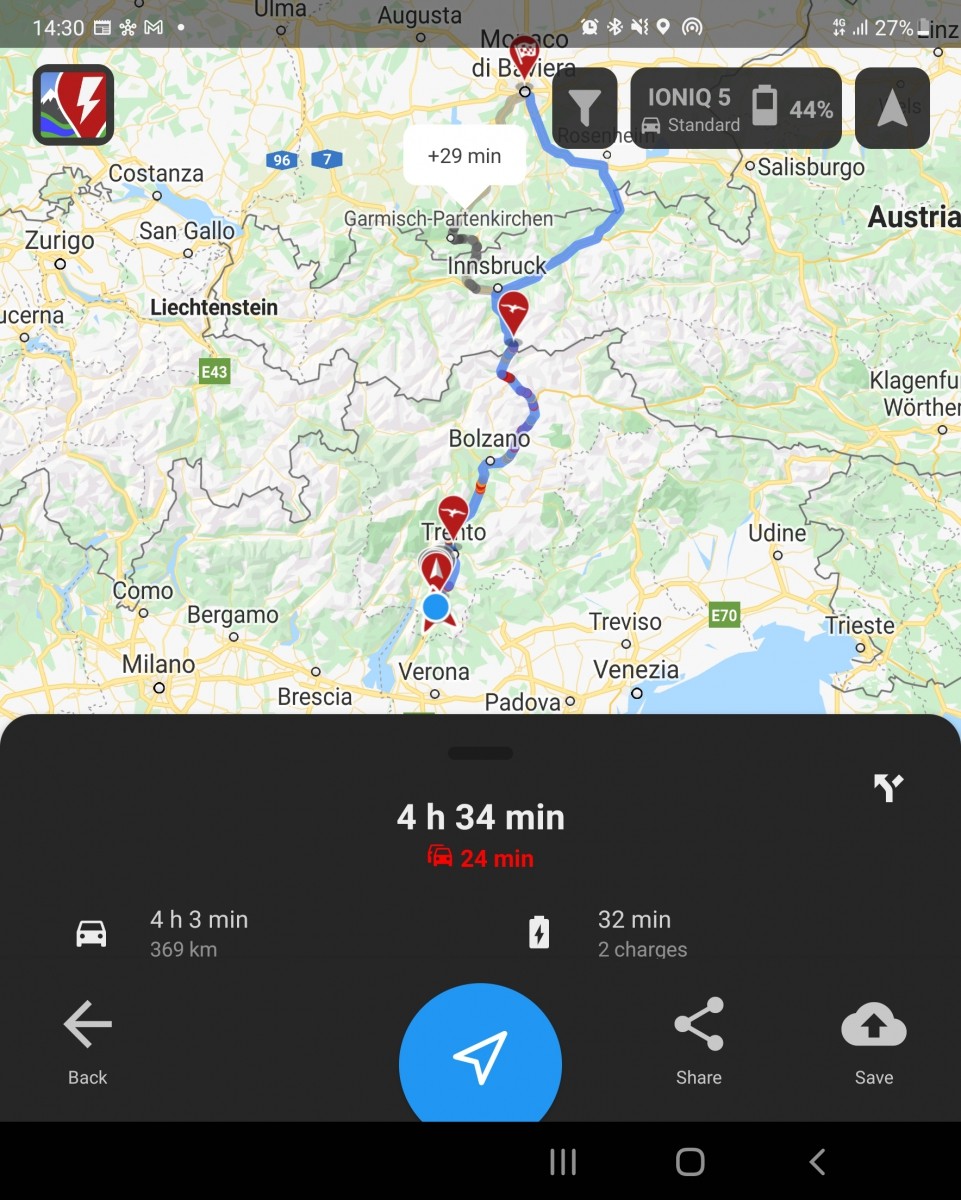Save the plan to the cloud
This screenshot has height=1200, width=961.
tap(874, 1043)
